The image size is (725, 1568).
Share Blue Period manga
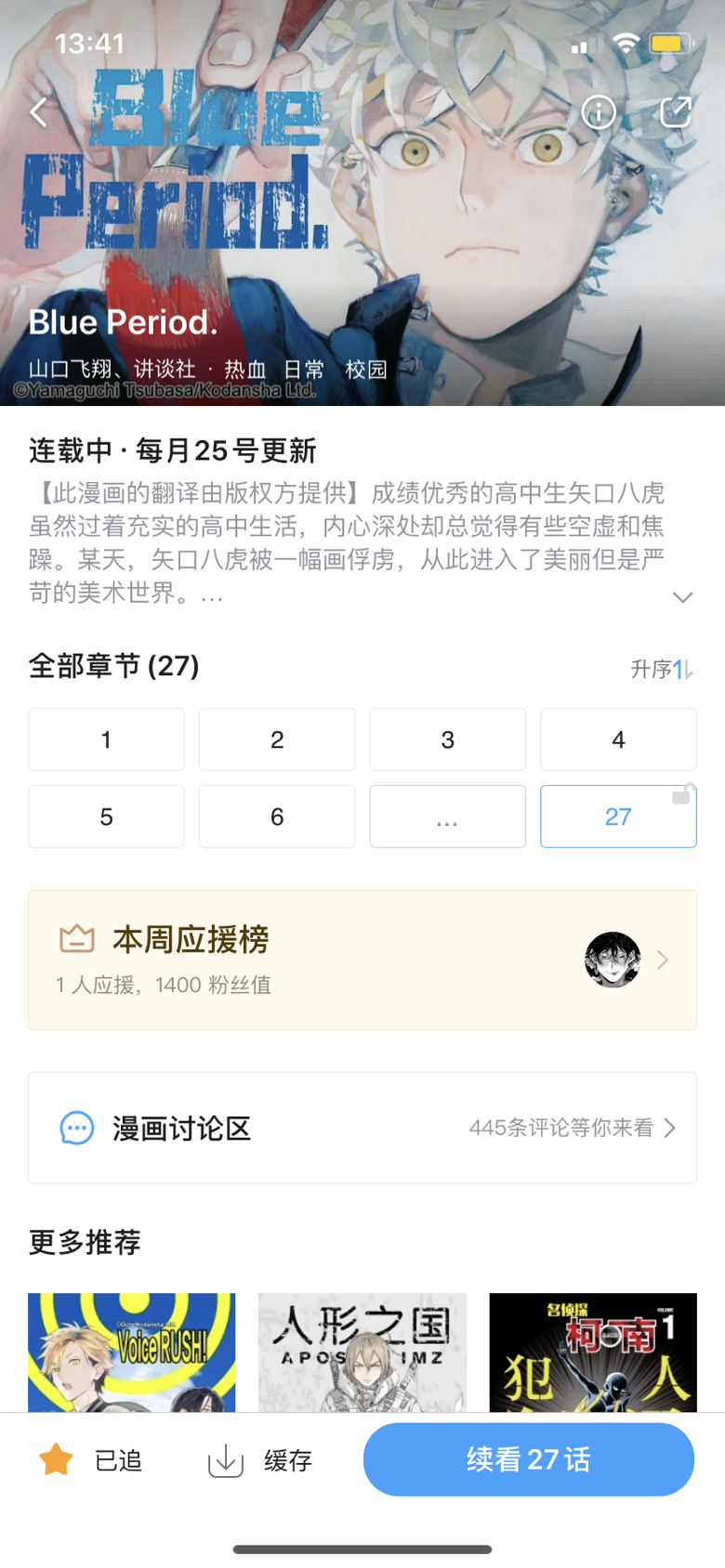pos(676,111)
